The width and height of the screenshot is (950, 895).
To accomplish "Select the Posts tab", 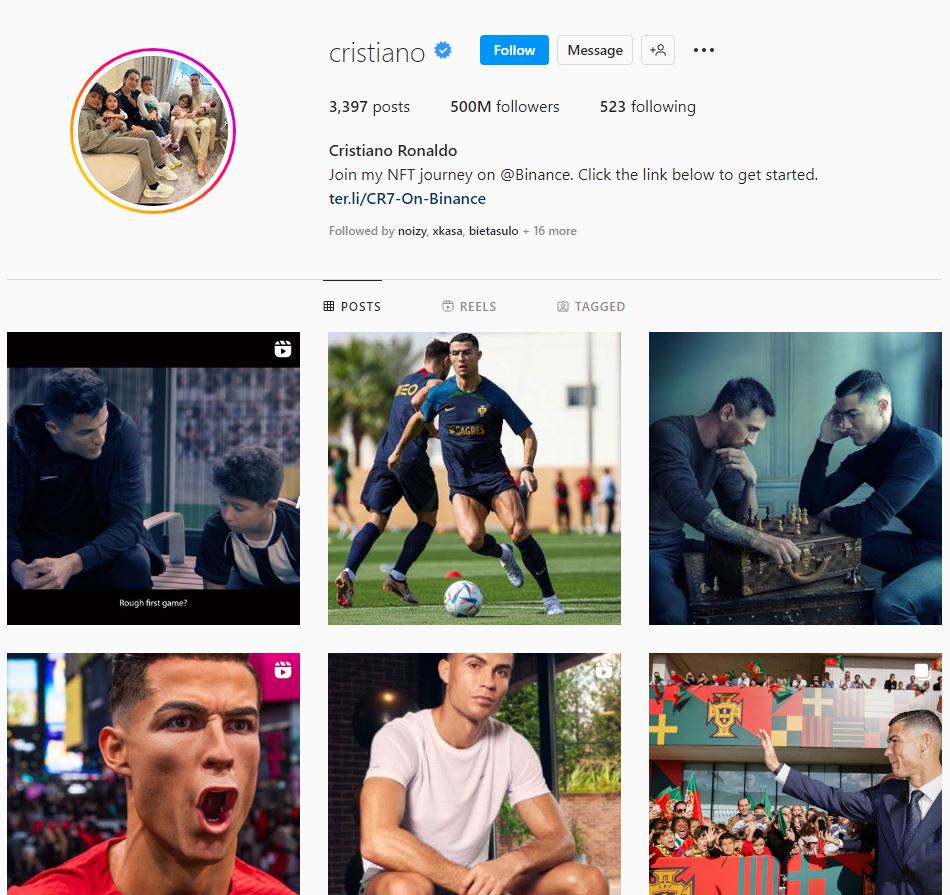I will pyautogui.click(x=352, y=307).
